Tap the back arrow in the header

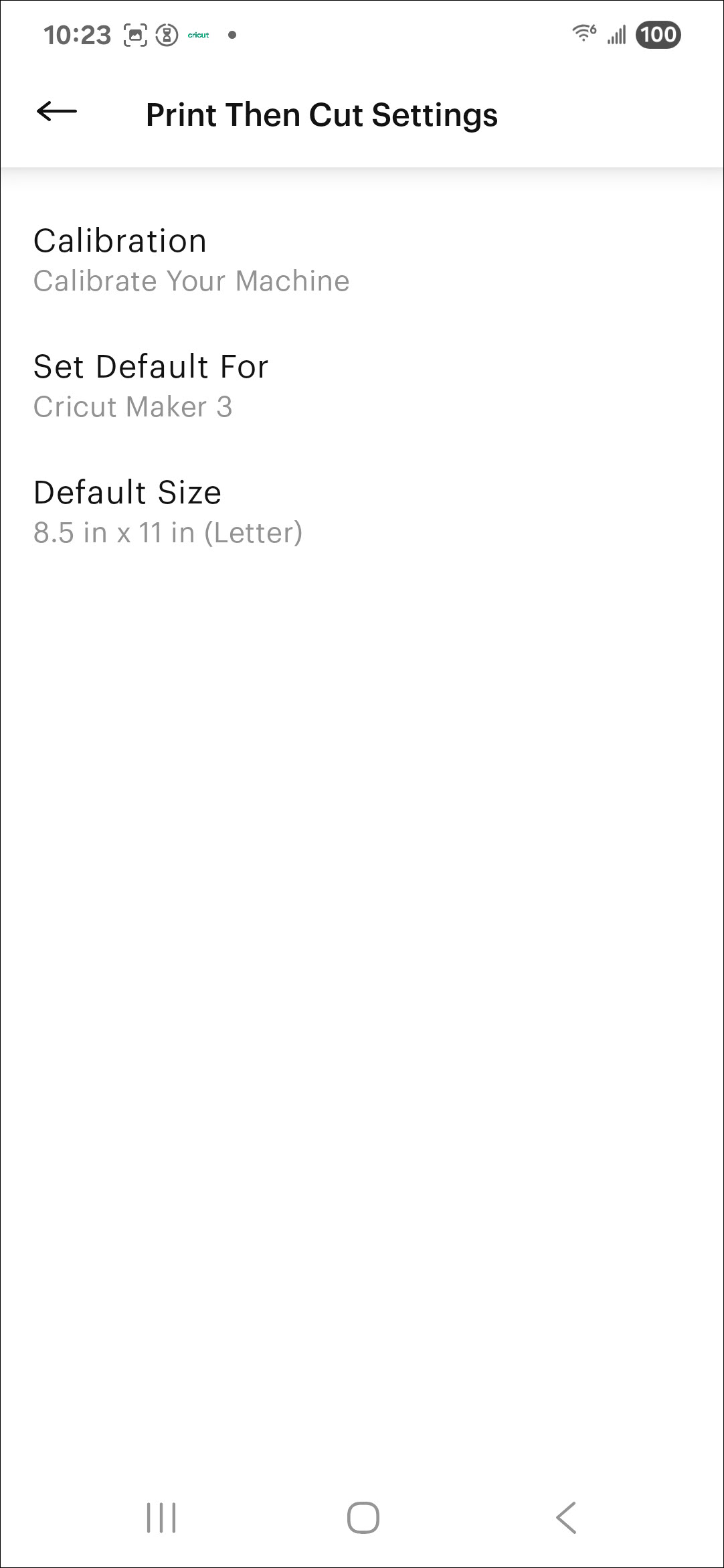pos(56,114)
